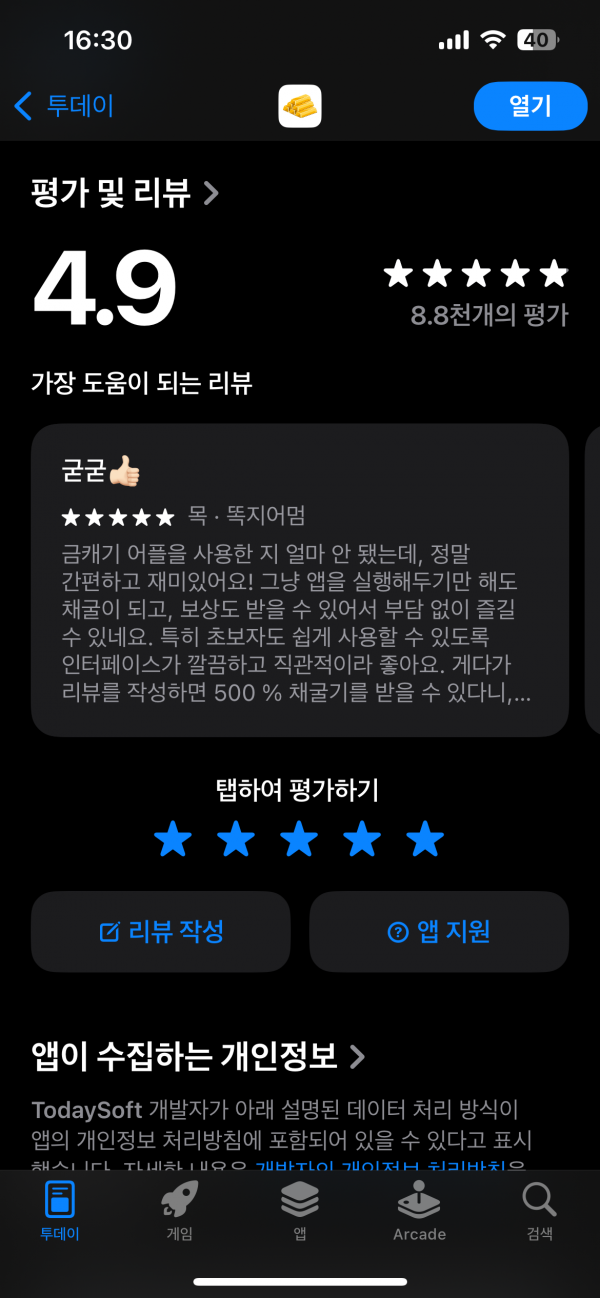The image size is (600, 1298).
Task: Open the 평가 및 리뷰 section
Action: click(125, 192)
